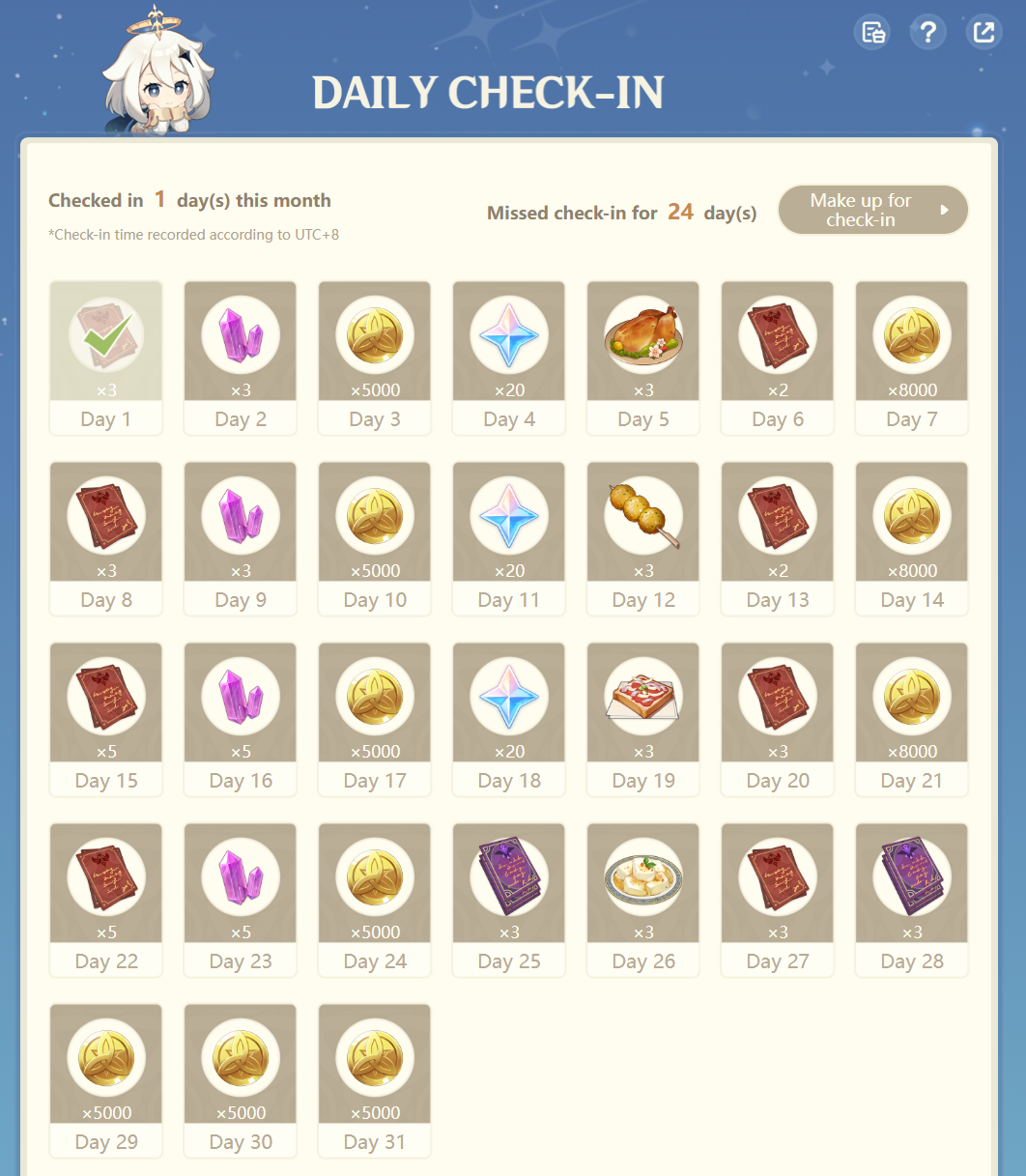View the checked Day 1 reward
This screenshot has width=1026, height=1176.
[106, 358]
